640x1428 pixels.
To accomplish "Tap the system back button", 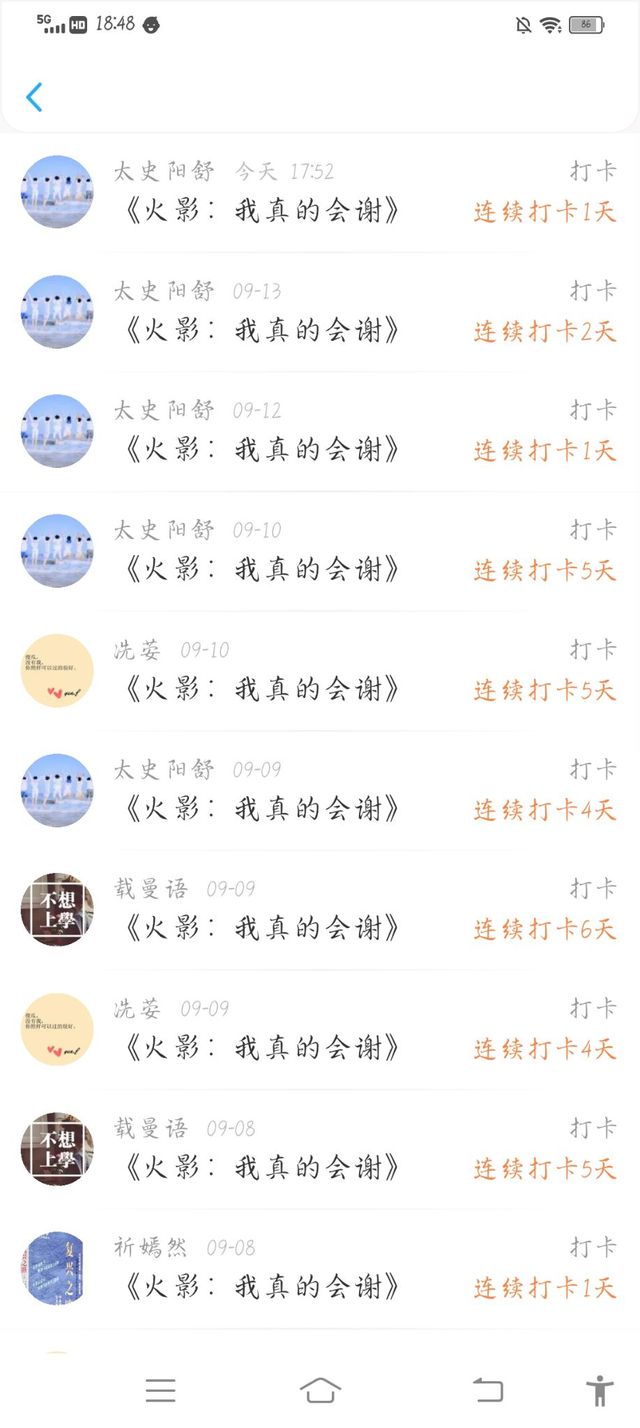I will (x=487, y=1390).
